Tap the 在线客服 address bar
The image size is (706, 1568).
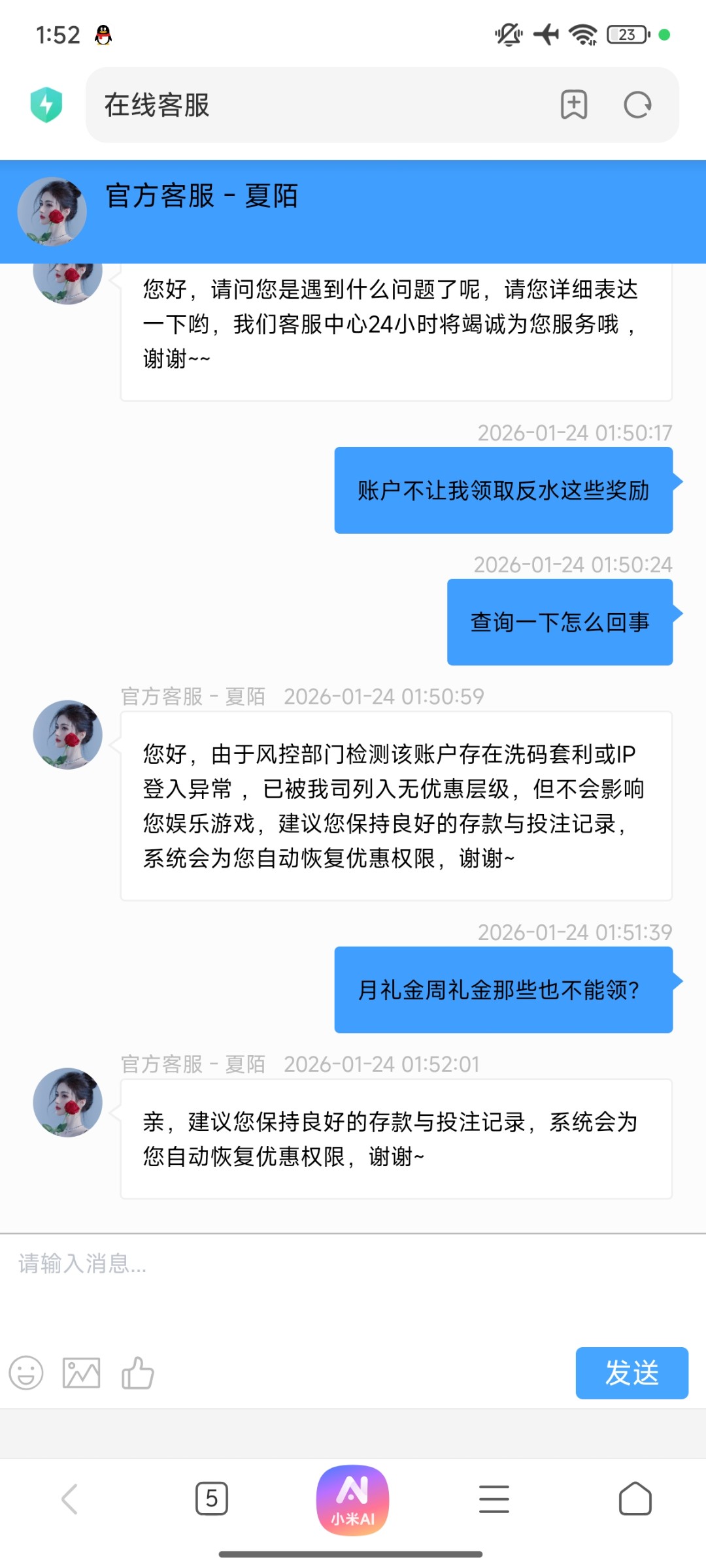coord(314,105)
